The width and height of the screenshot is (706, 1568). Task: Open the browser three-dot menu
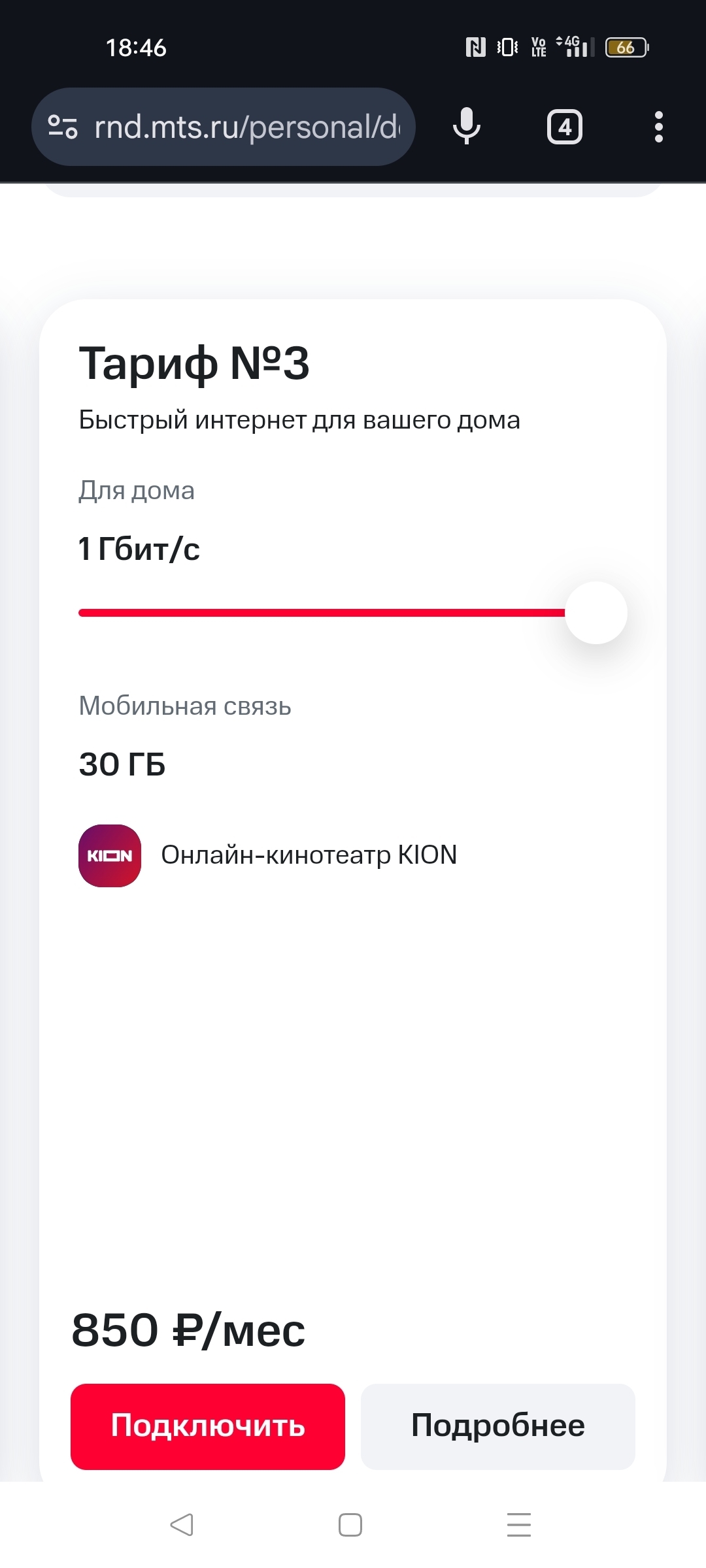(x=659, y=127)
